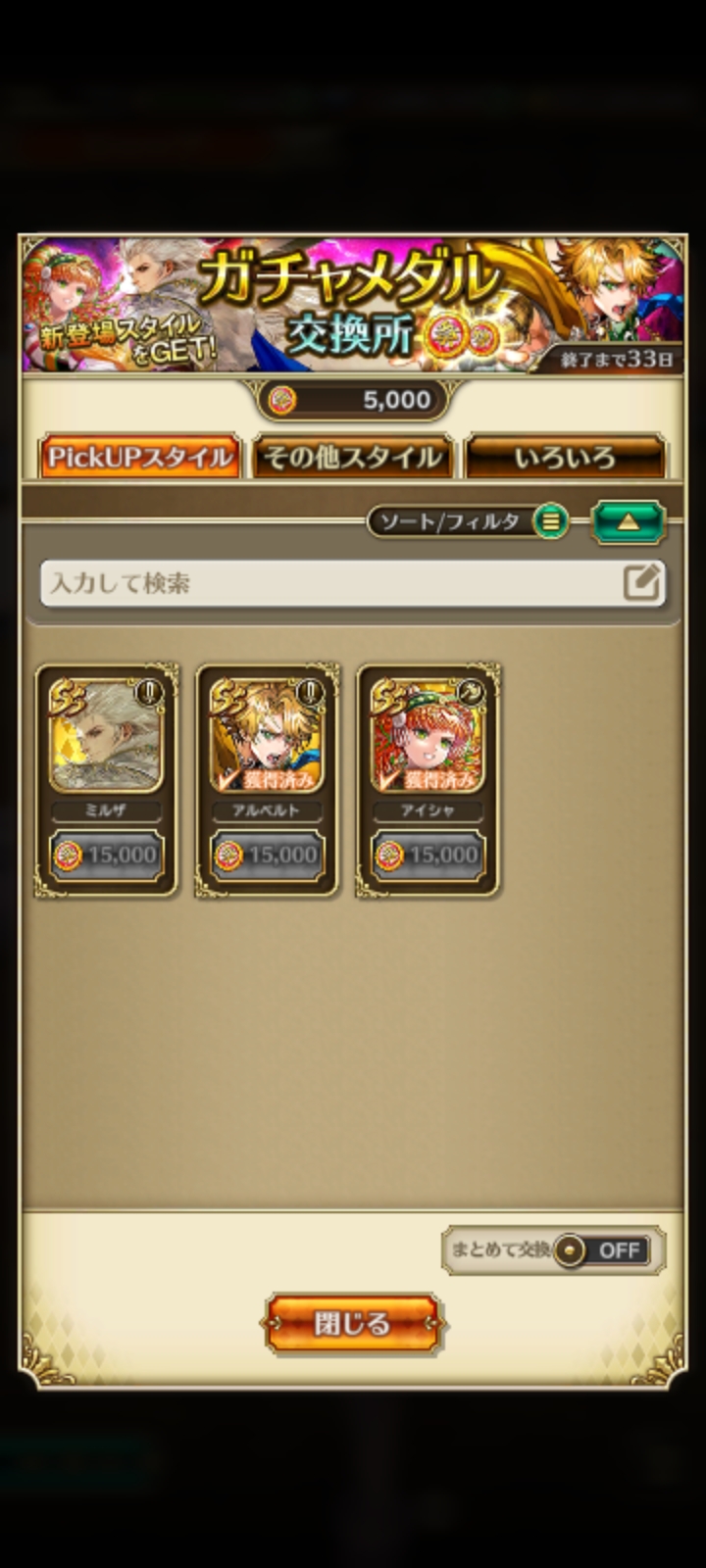Select the アイシャ style card
The width and height of the screenshot is (706, 1568).
pyautogui.click(x=428, y=780)
